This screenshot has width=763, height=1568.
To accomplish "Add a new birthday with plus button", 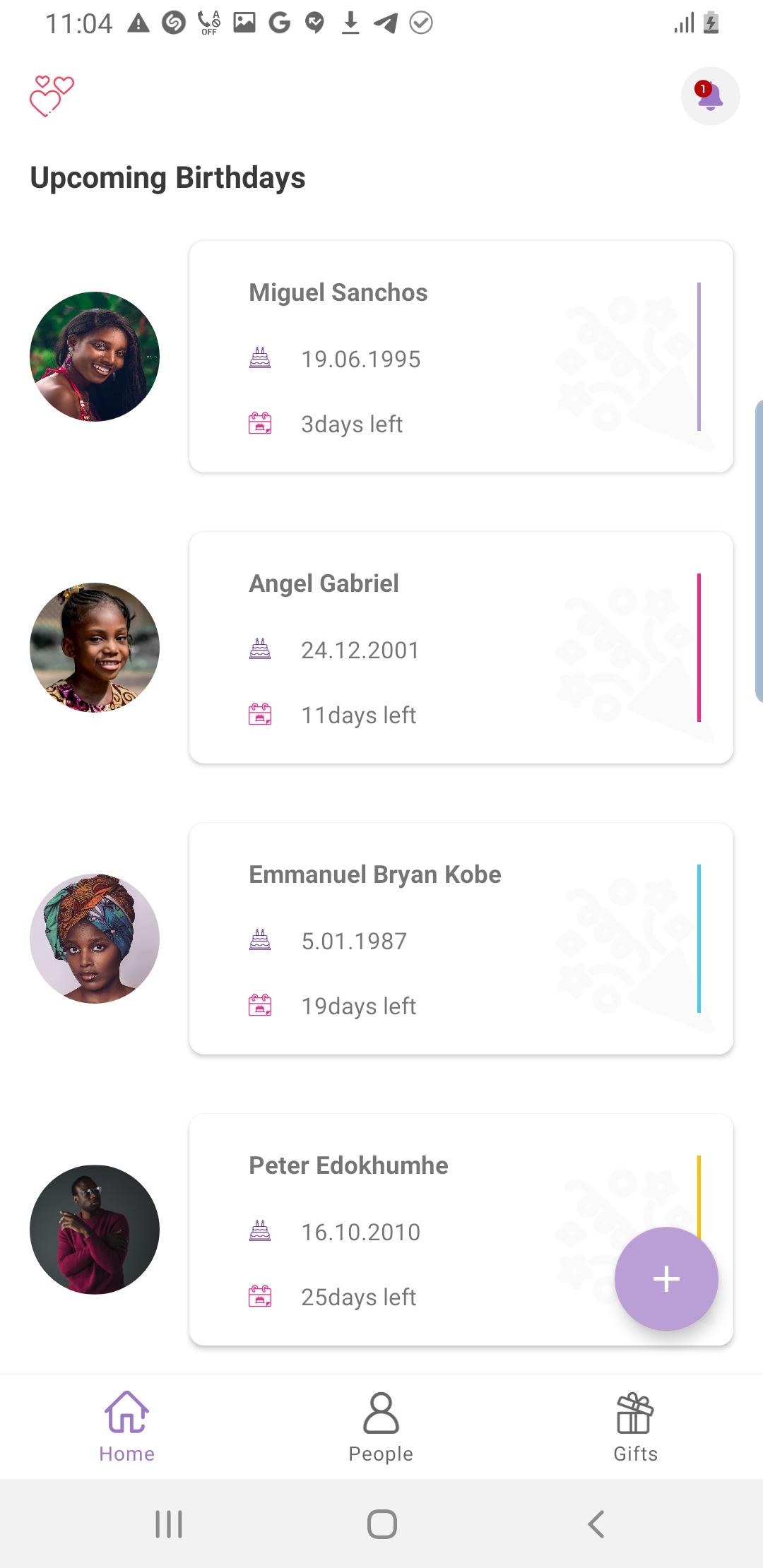I will pos(666,1279).
